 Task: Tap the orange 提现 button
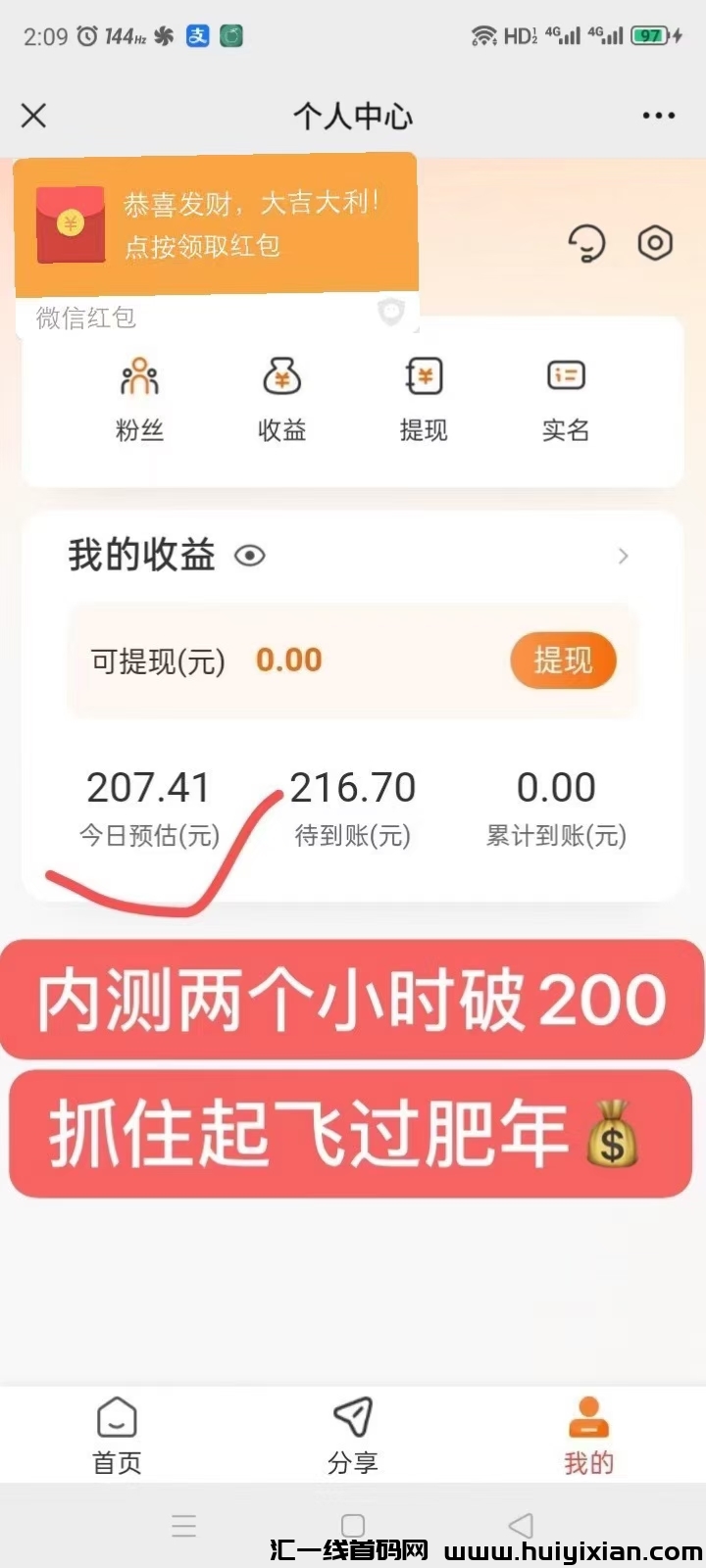coord(563,661)
